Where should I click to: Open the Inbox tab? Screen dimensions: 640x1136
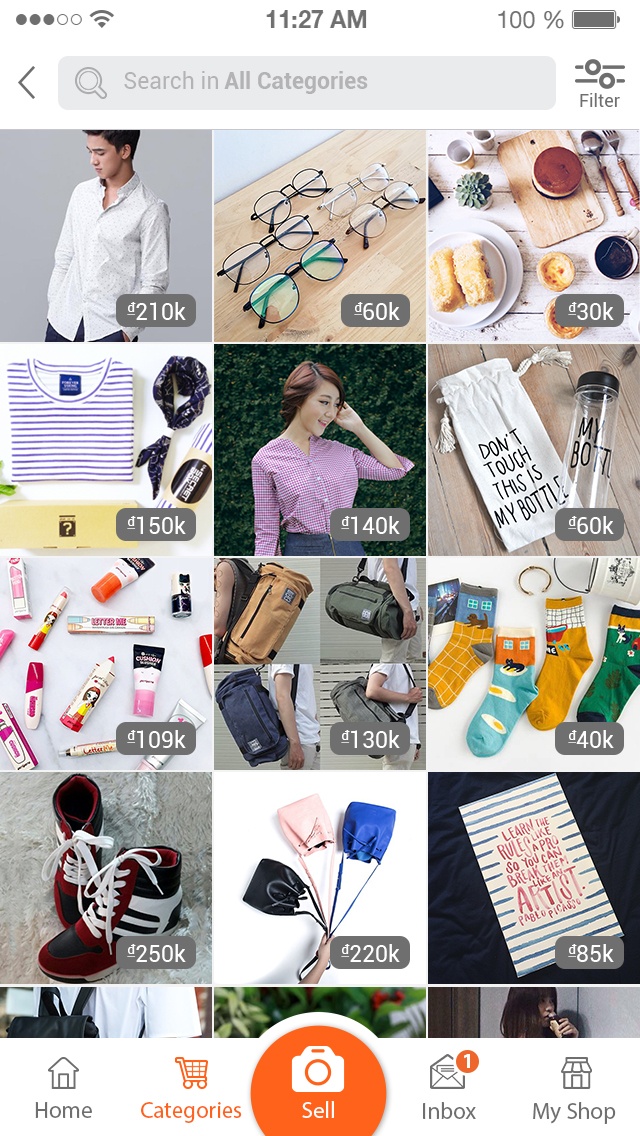tap(449, 1089)
